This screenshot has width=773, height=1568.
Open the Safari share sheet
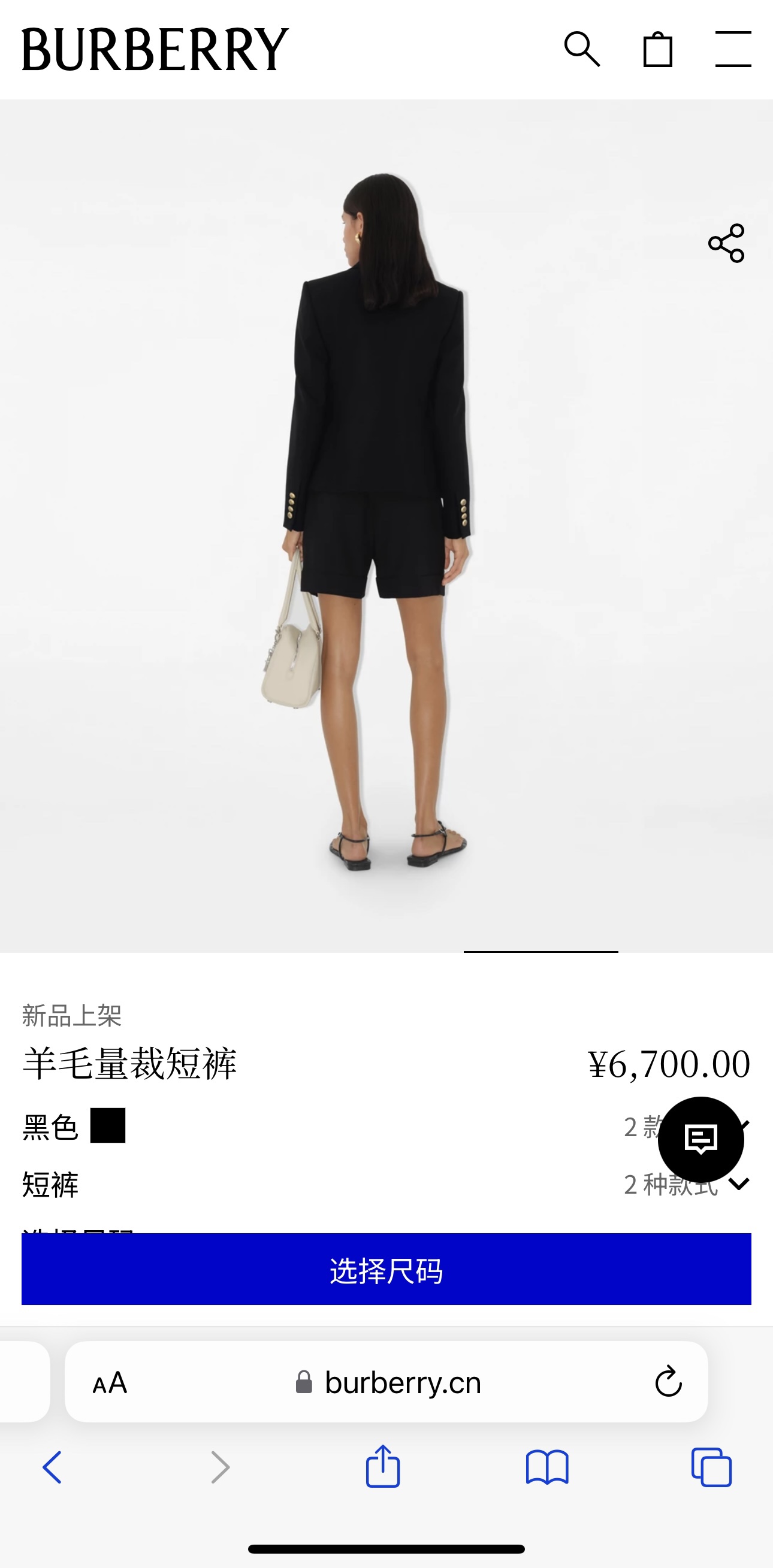[382, 1467]
